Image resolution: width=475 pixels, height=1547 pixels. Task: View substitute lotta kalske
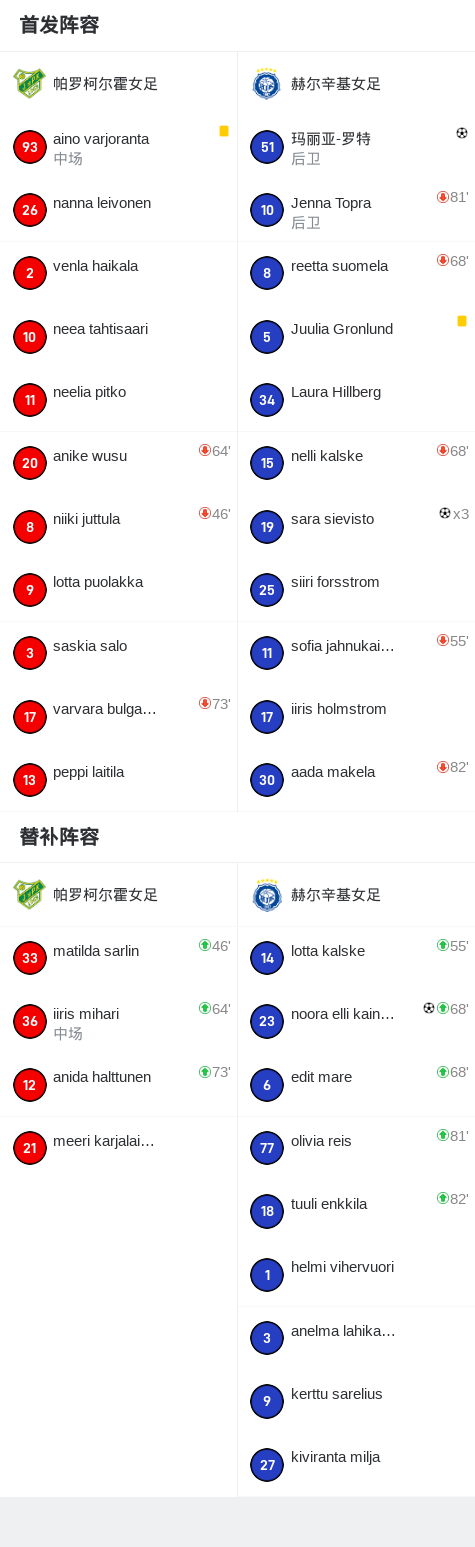pos(356,958)
